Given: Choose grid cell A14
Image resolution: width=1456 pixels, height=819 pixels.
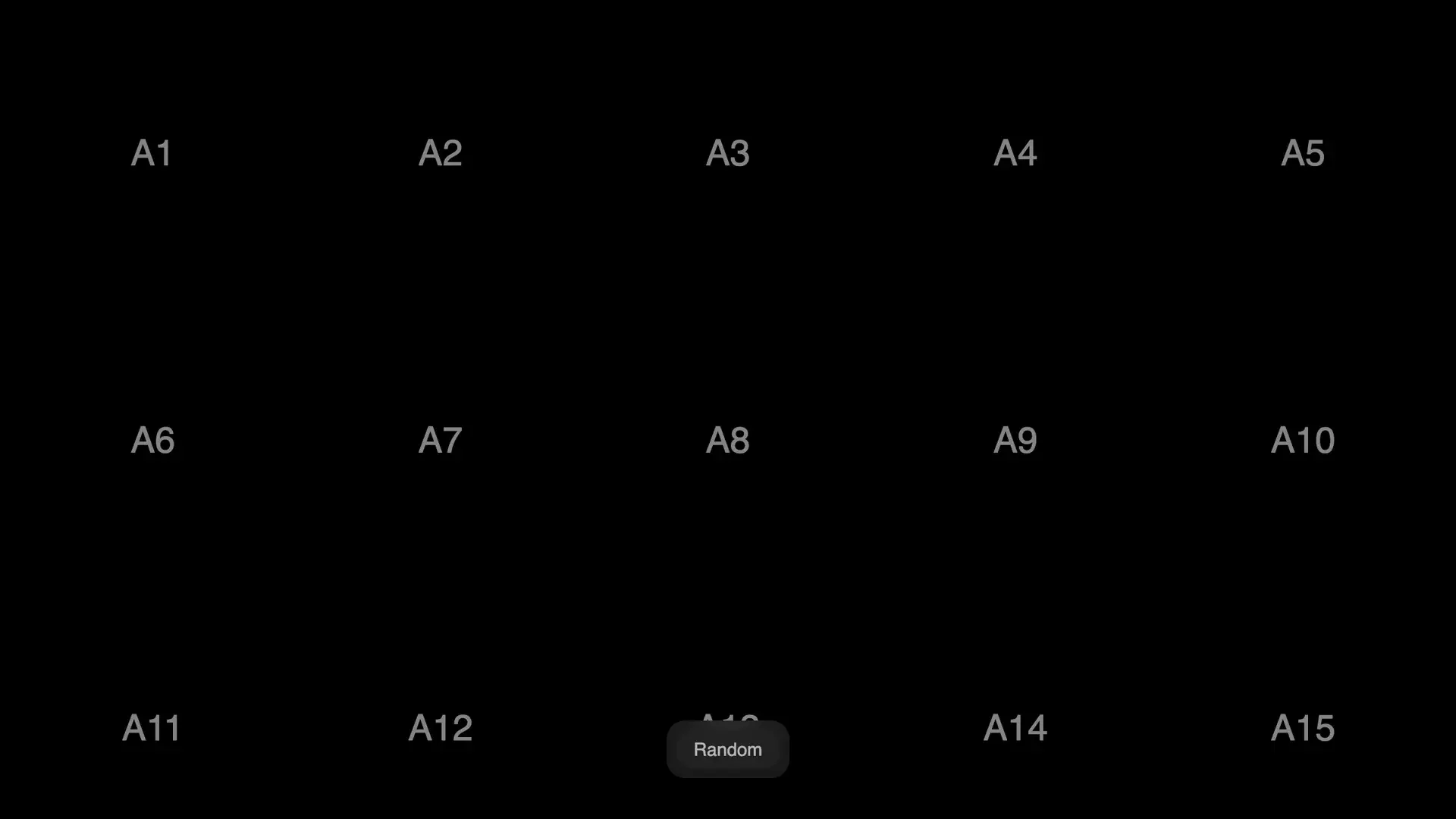Looking at the screenshot, I should click(1015, 728).
